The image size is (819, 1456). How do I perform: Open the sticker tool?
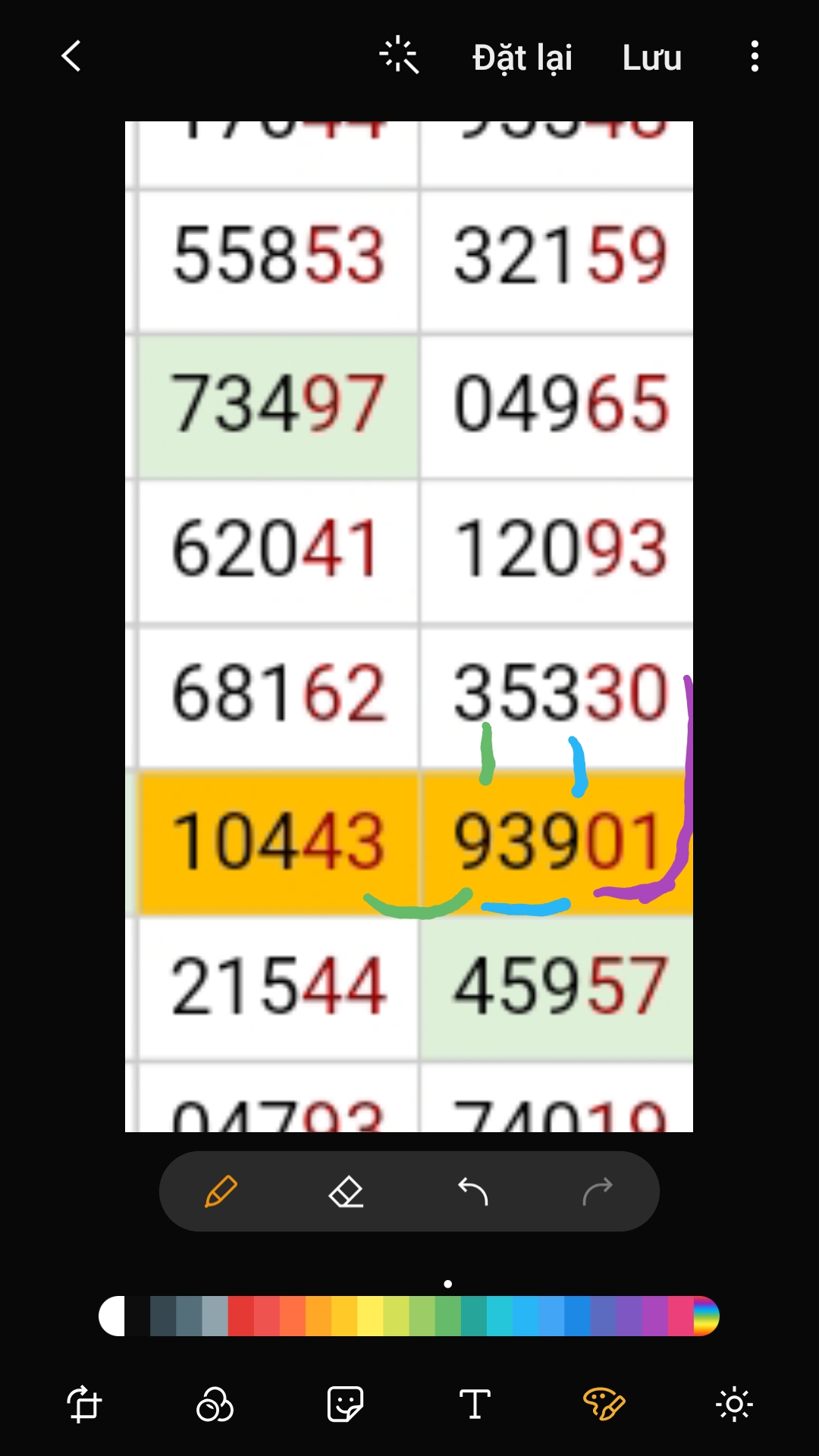pyautogui.click(x=345, y=1404)
